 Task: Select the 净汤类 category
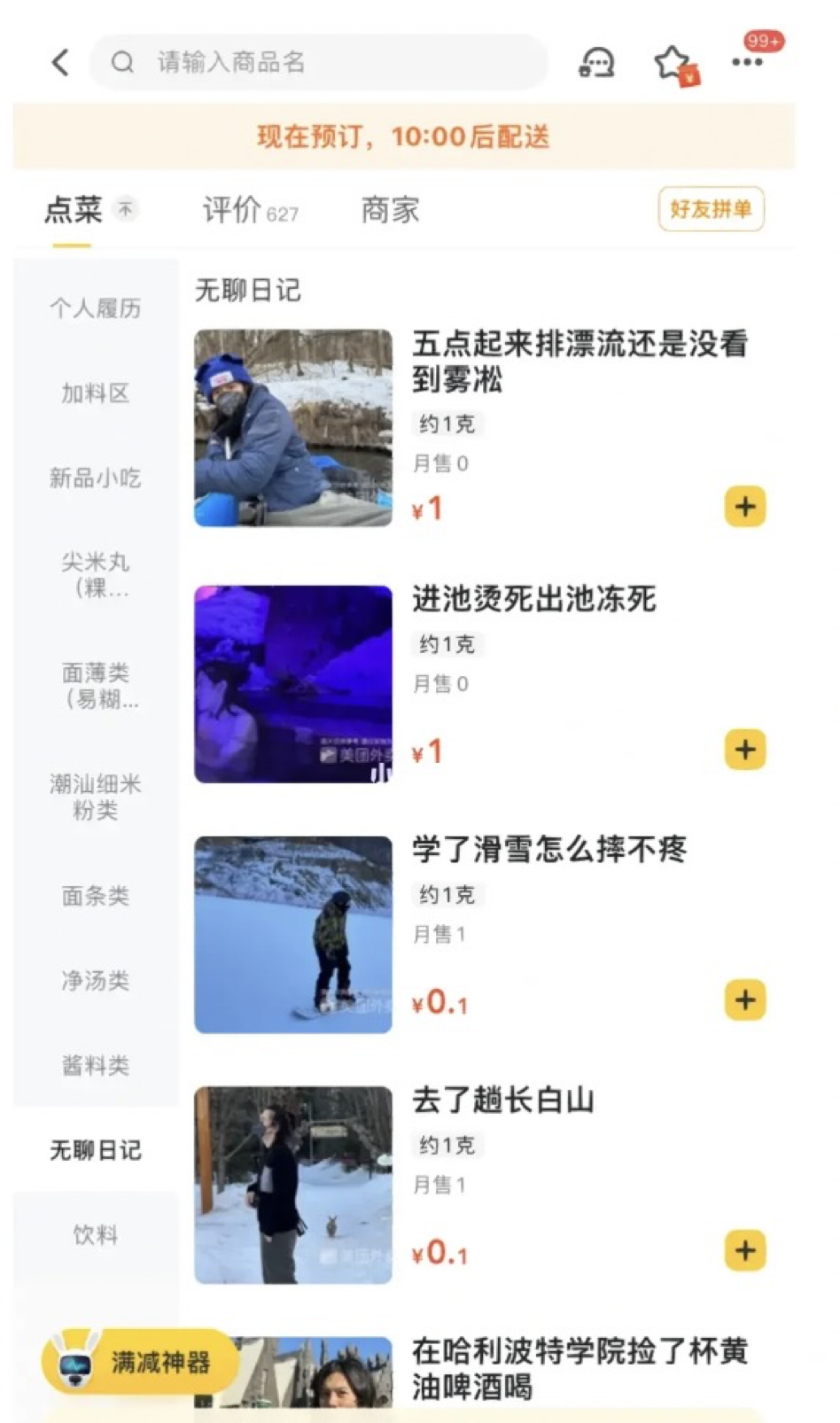pos(96,981)
